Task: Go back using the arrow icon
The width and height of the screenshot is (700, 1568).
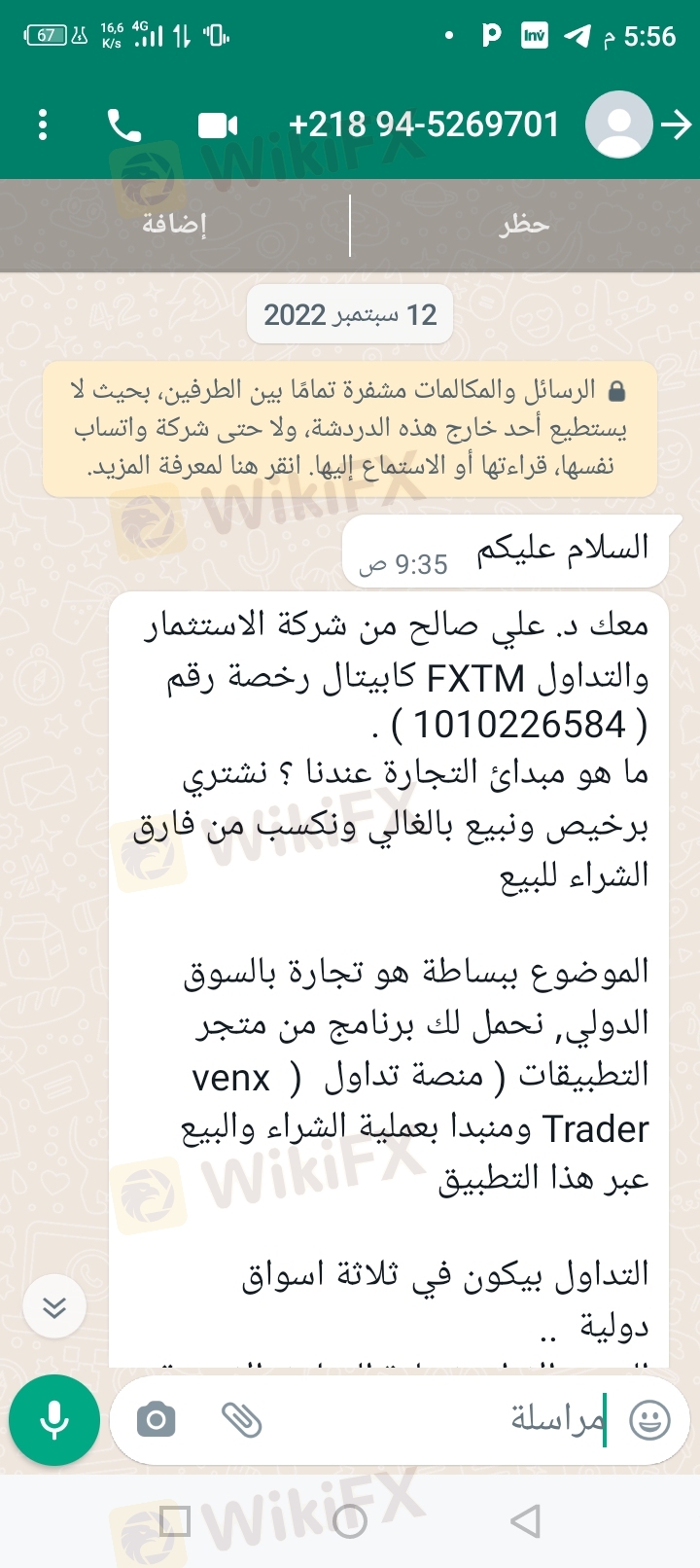Action: [677, 125]
